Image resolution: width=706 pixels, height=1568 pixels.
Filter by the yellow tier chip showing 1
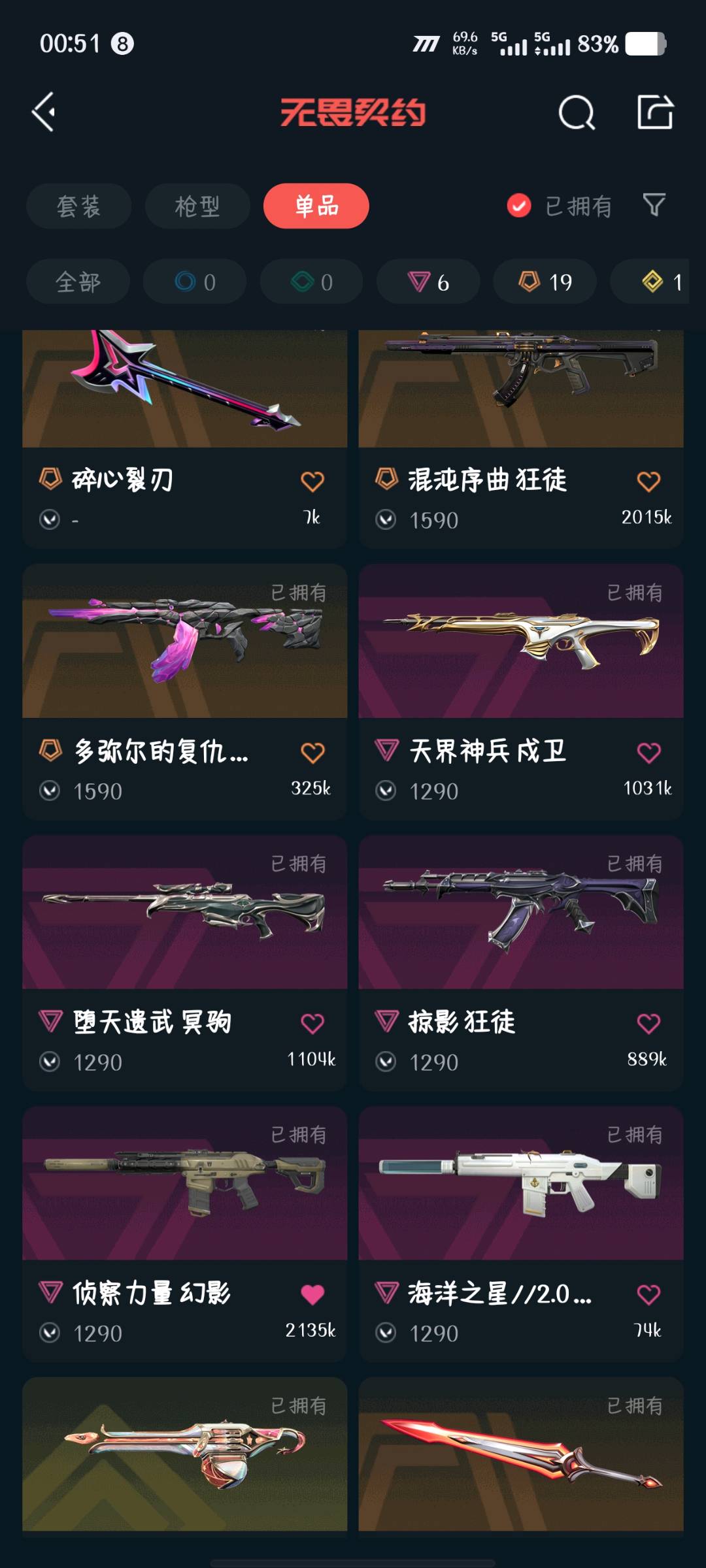point(660,282)
